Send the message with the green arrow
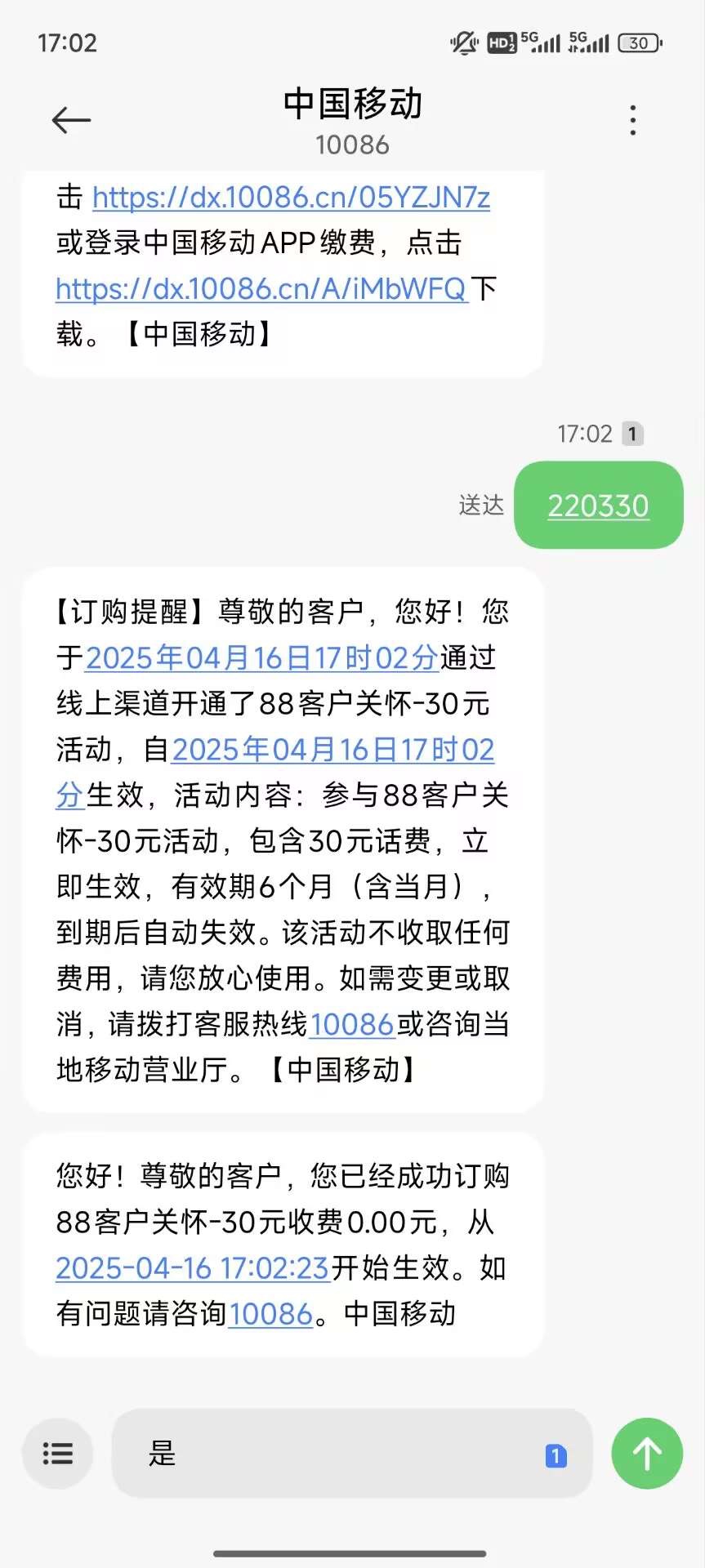The image size is (705, 1568). point(647,1453)
